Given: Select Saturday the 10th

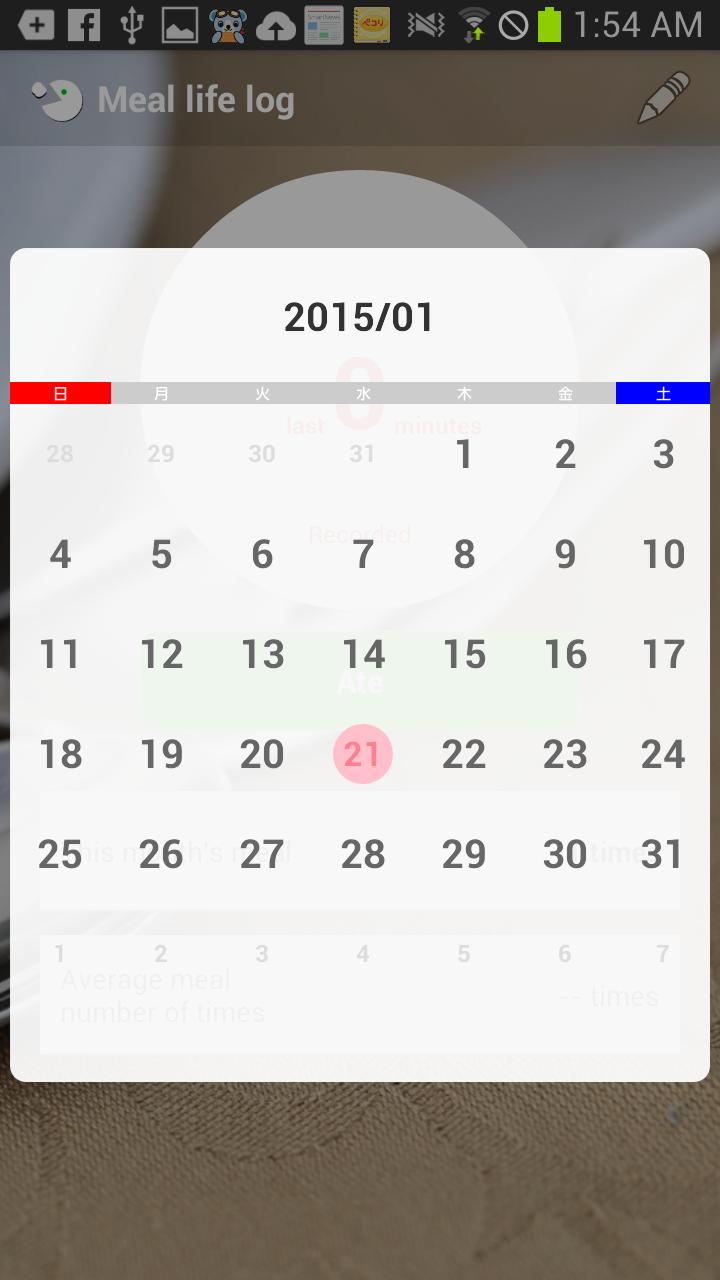Looking at the screenshot, I should coord(663,554).
